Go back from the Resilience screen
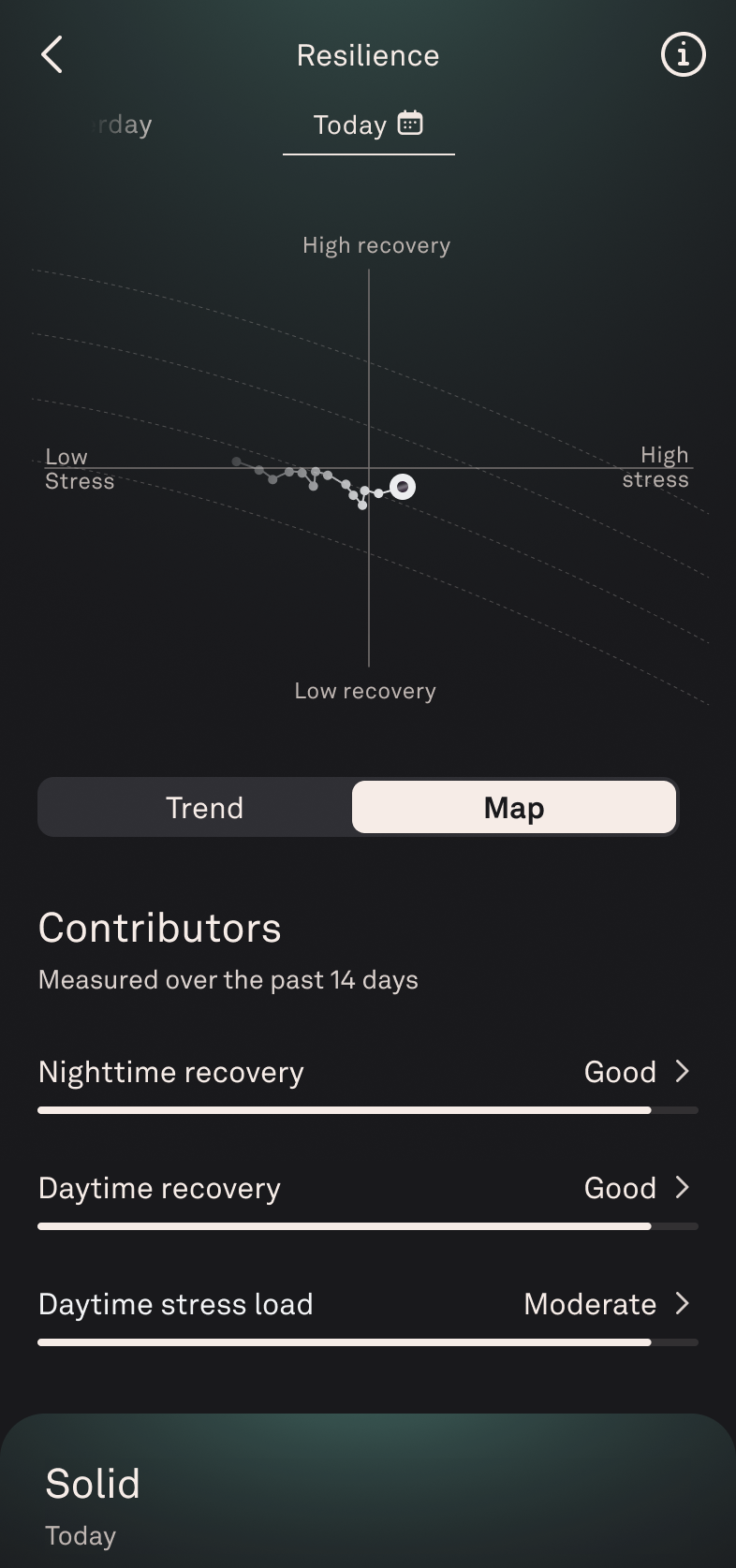736x1568 pixels. pyautogui.click(x=52, y=55)
